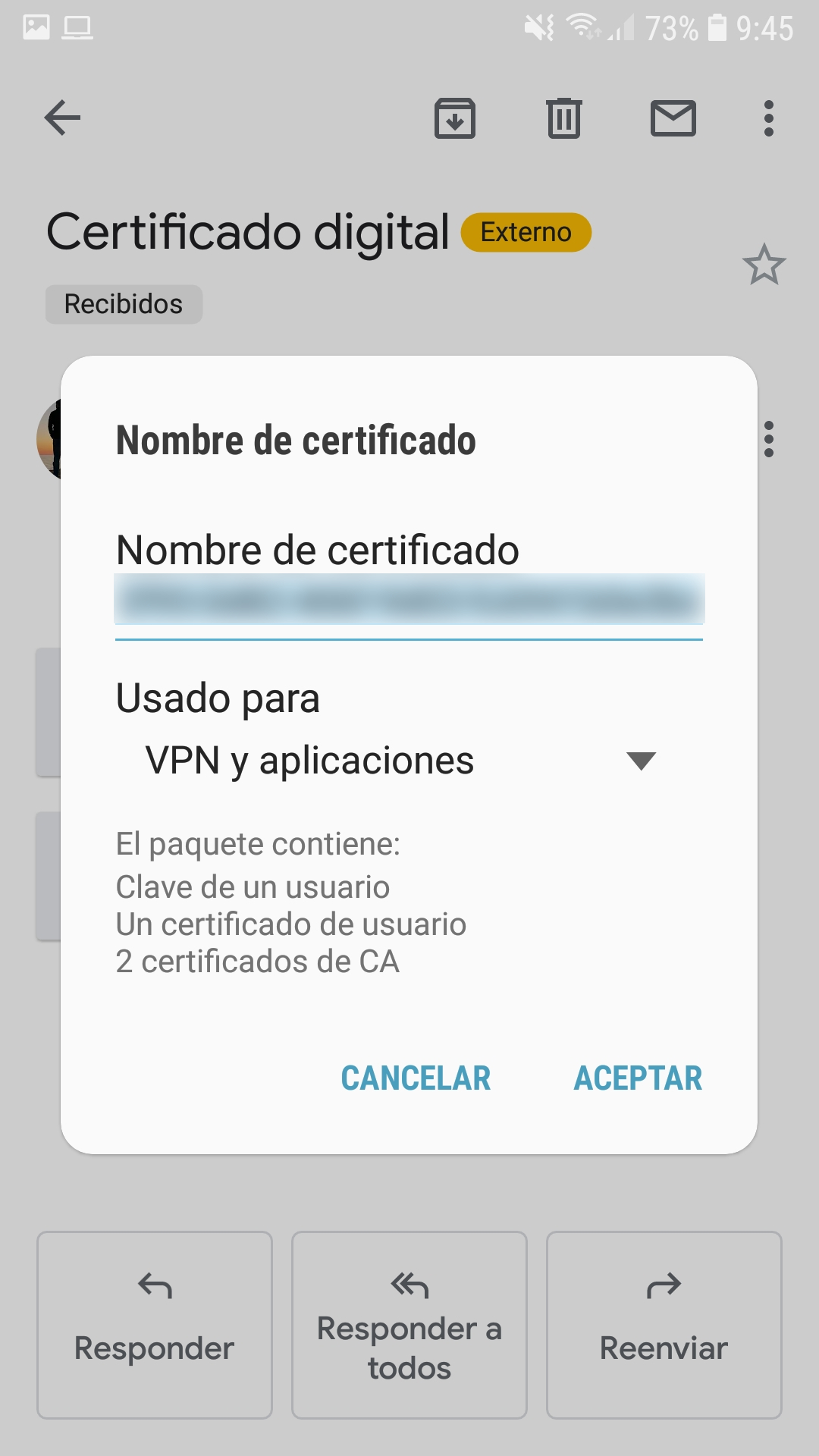Choose Responder a todos
819x1456 pixels.
coord(409,1325)
